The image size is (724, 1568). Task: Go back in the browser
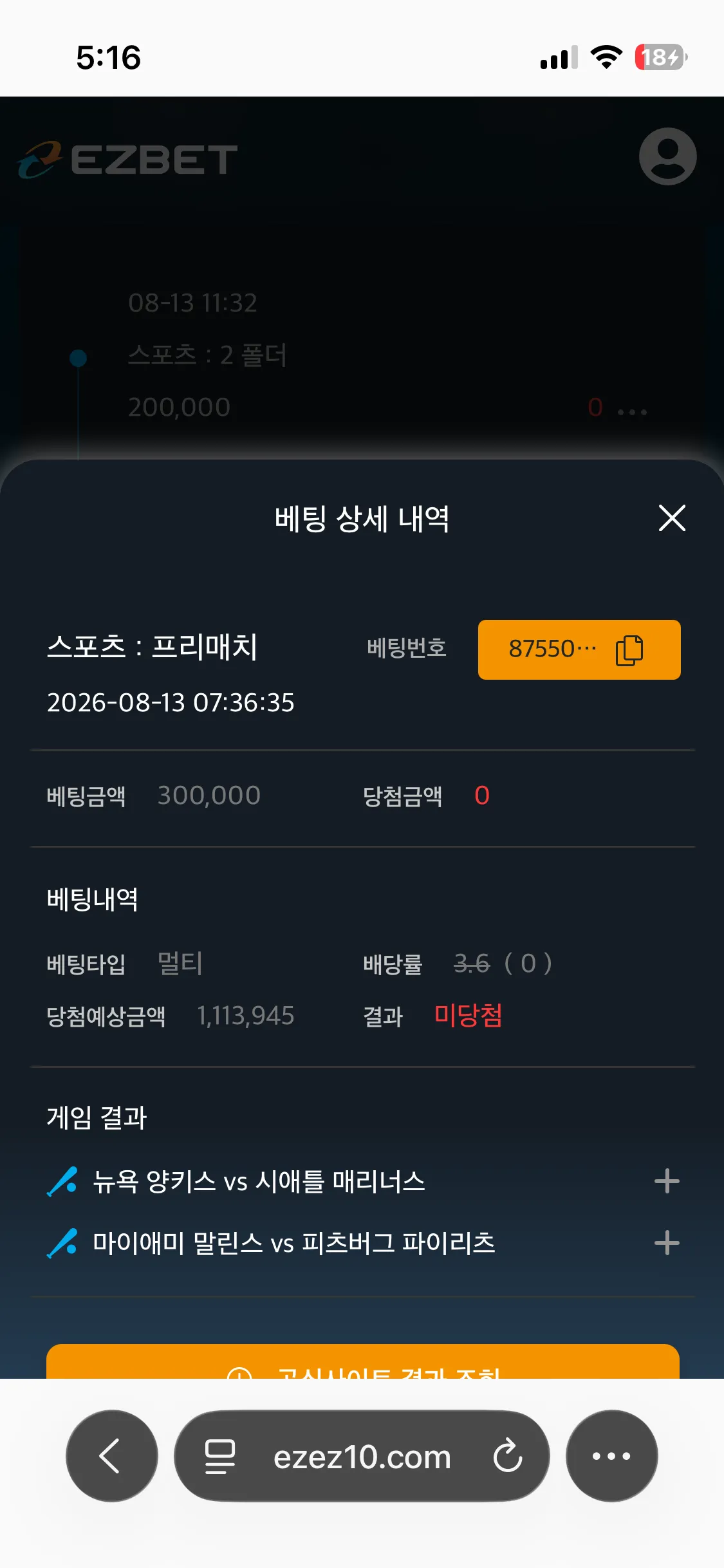click(112, 1456)
